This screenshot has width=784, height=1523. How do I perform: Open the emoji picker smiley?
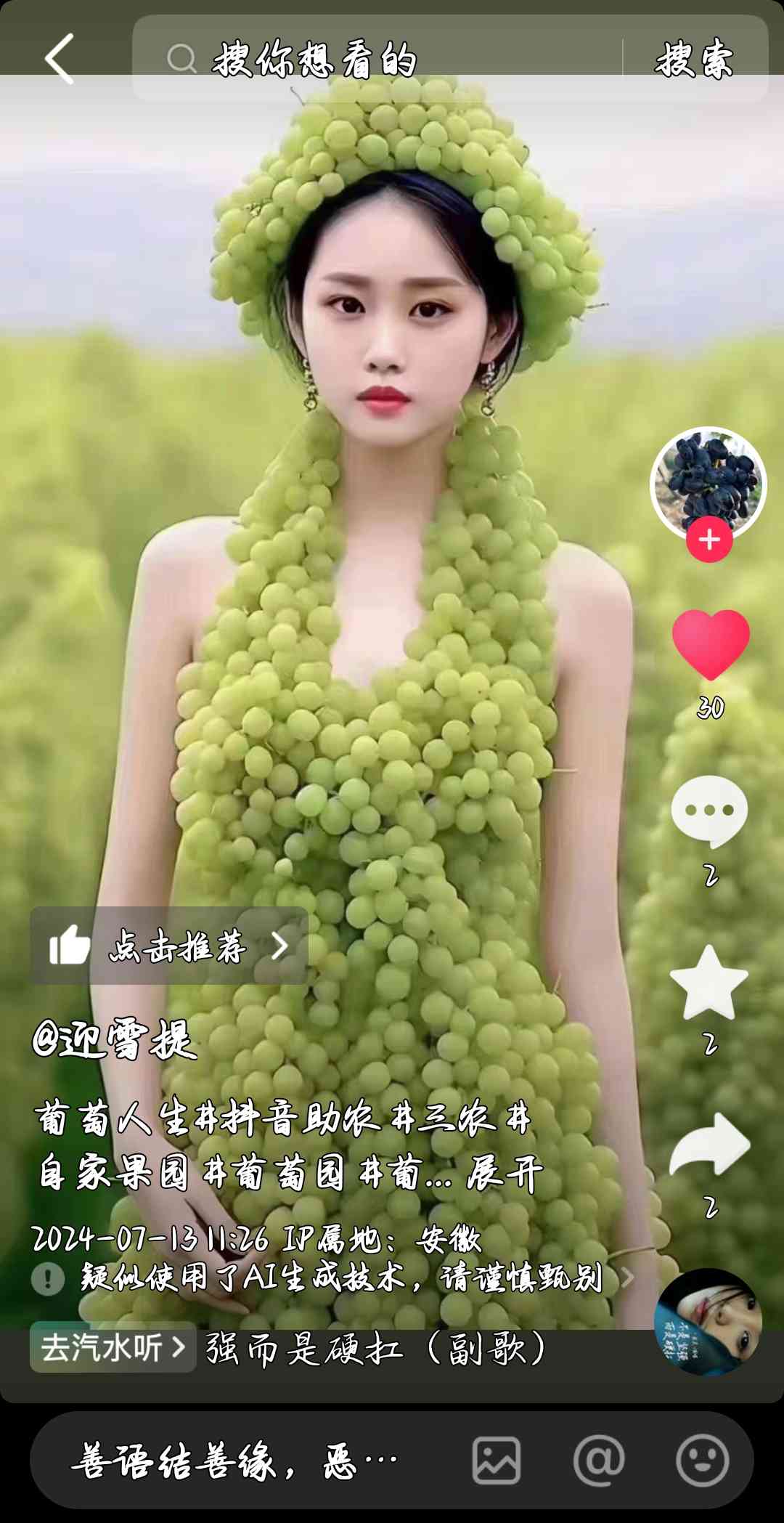702,1460
